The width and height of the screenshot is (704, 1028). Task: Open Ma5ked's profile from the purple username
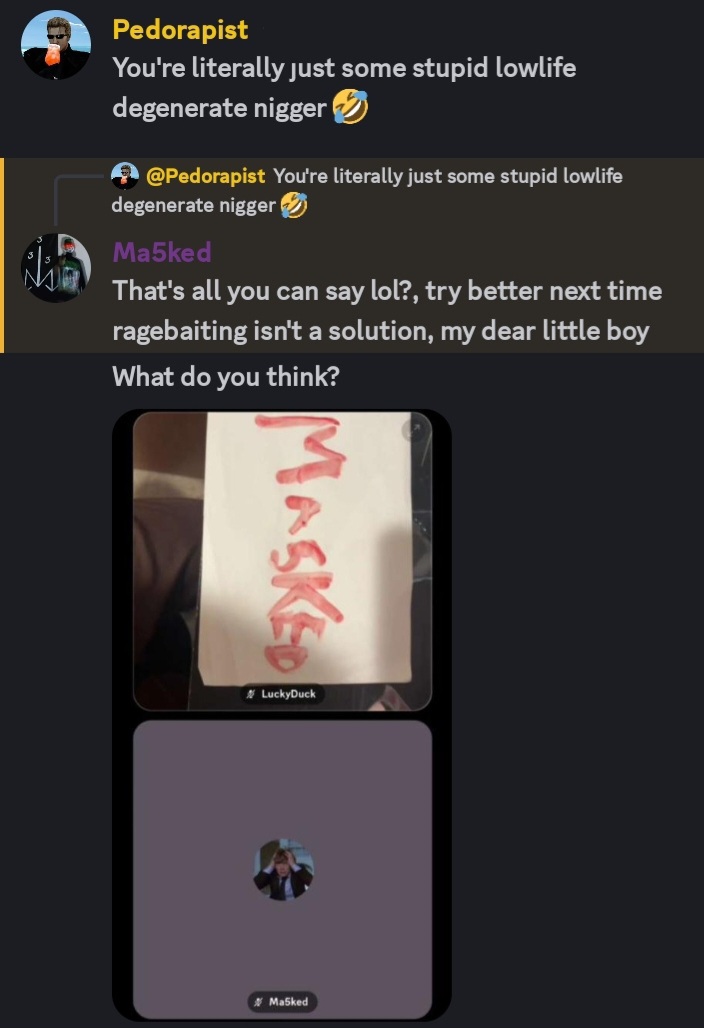coord(162,252)
